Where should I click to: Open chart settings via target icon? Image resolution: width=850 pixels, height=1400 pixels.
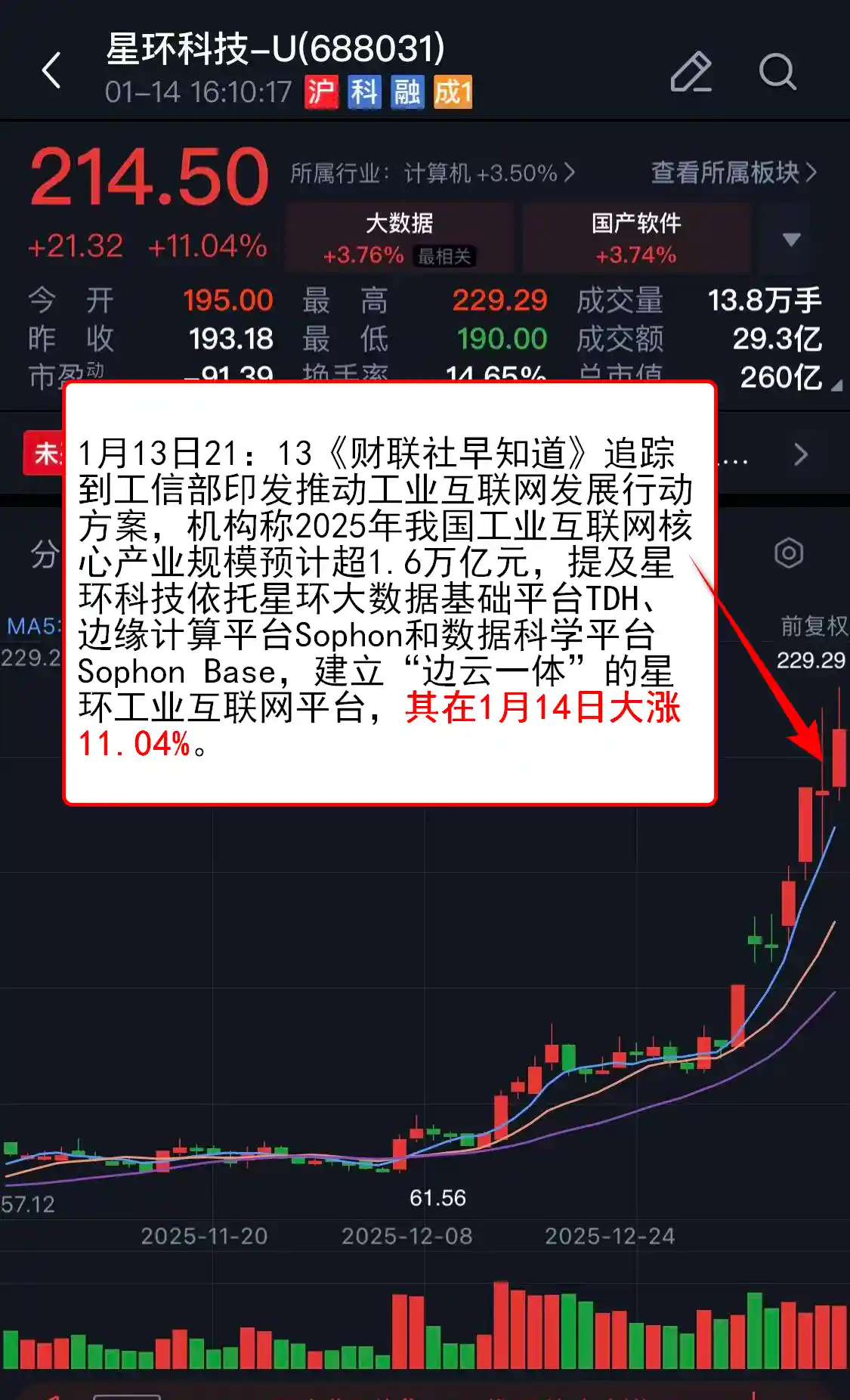tap(788, 553)
